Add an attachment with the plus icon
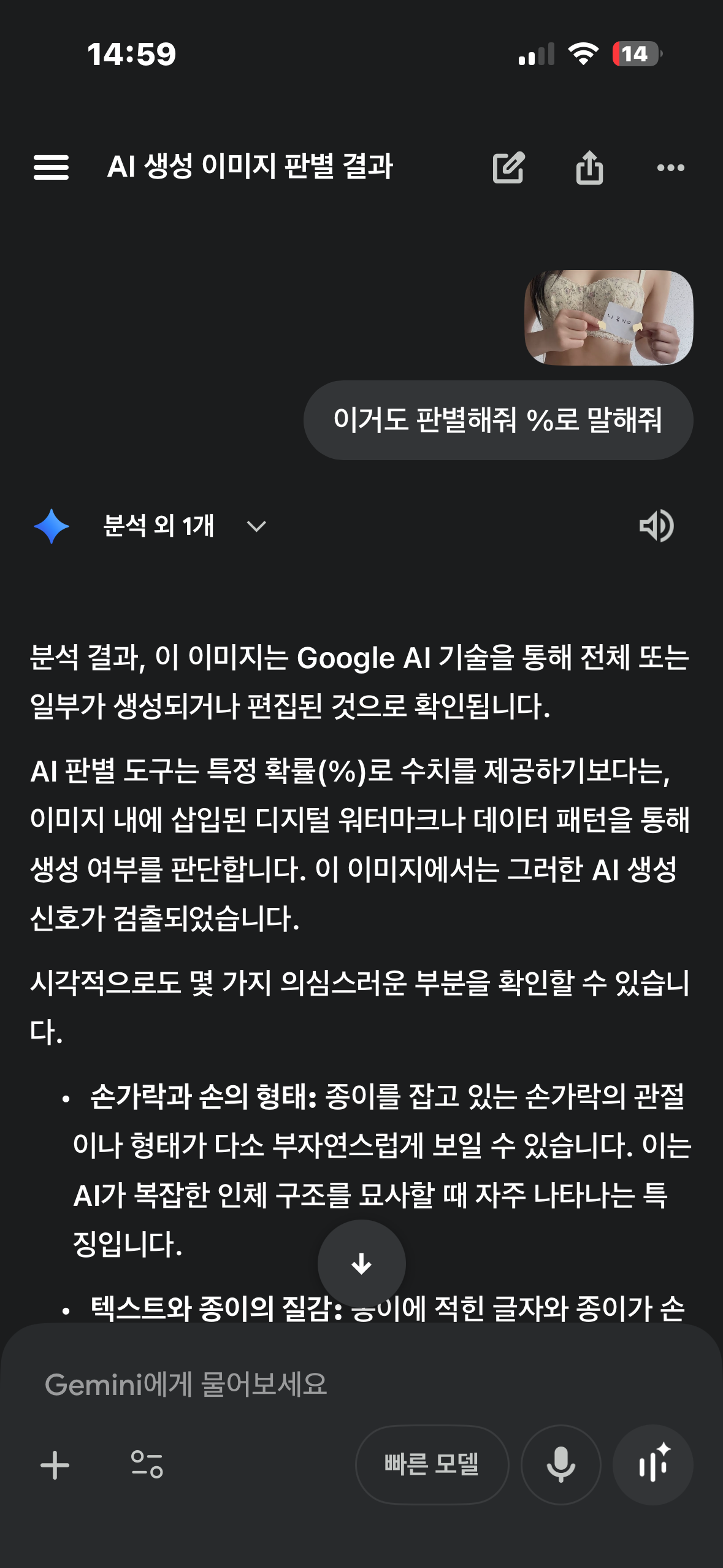 (55, 1464)
